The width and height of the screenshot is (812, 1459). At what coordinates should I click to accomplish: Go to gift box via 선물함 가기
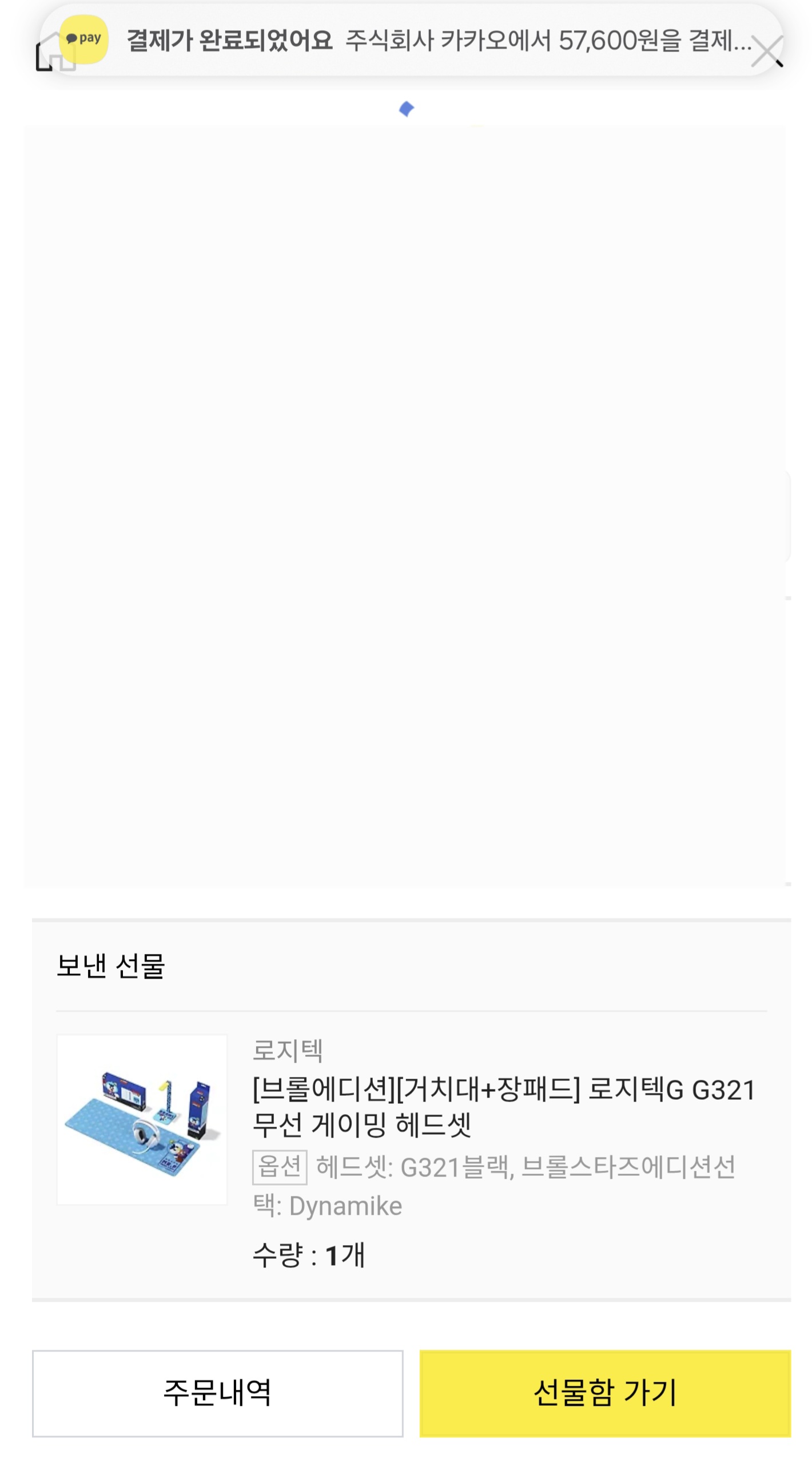tap(604, 1392)
